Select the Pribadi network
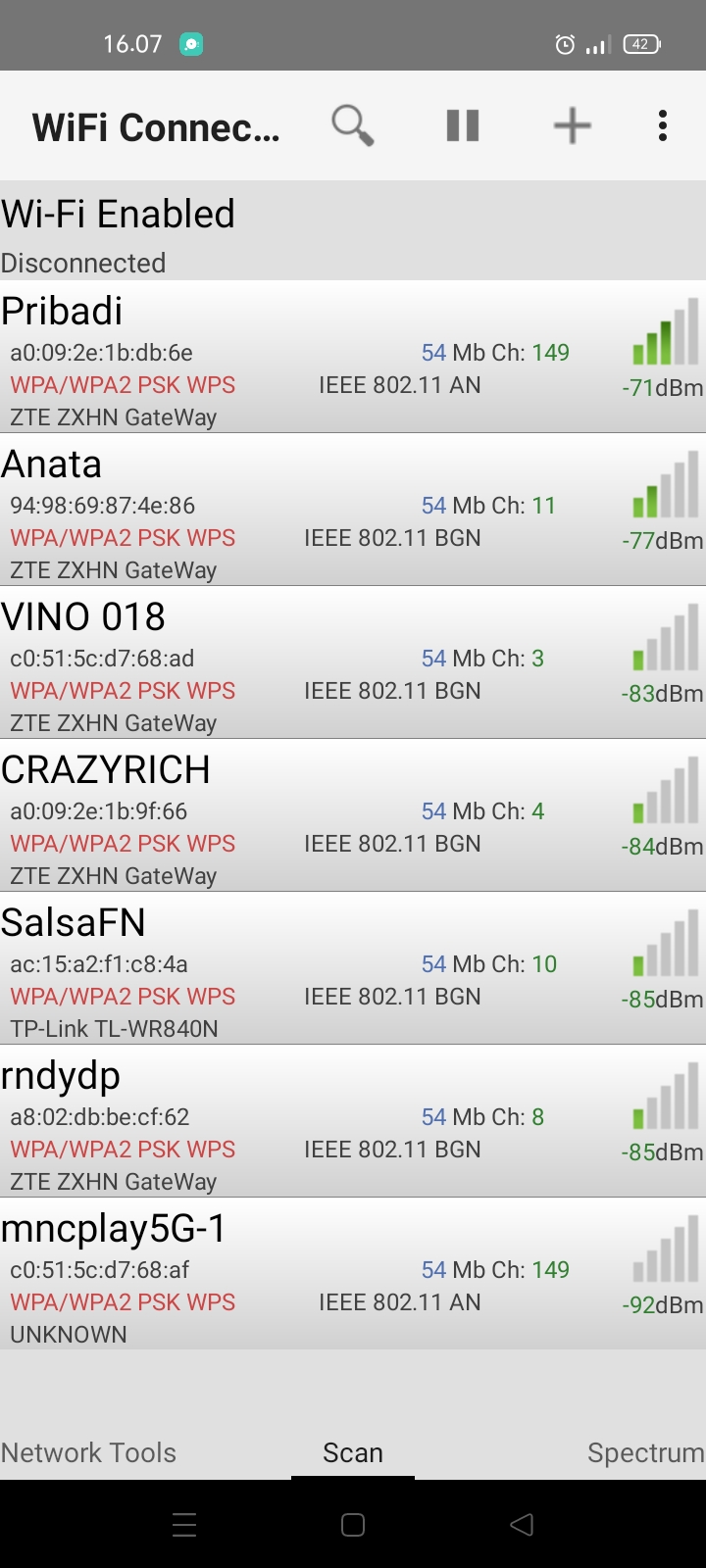This screenshot has width=706, height=1568. pyautogui.click(x=353, y=358)
